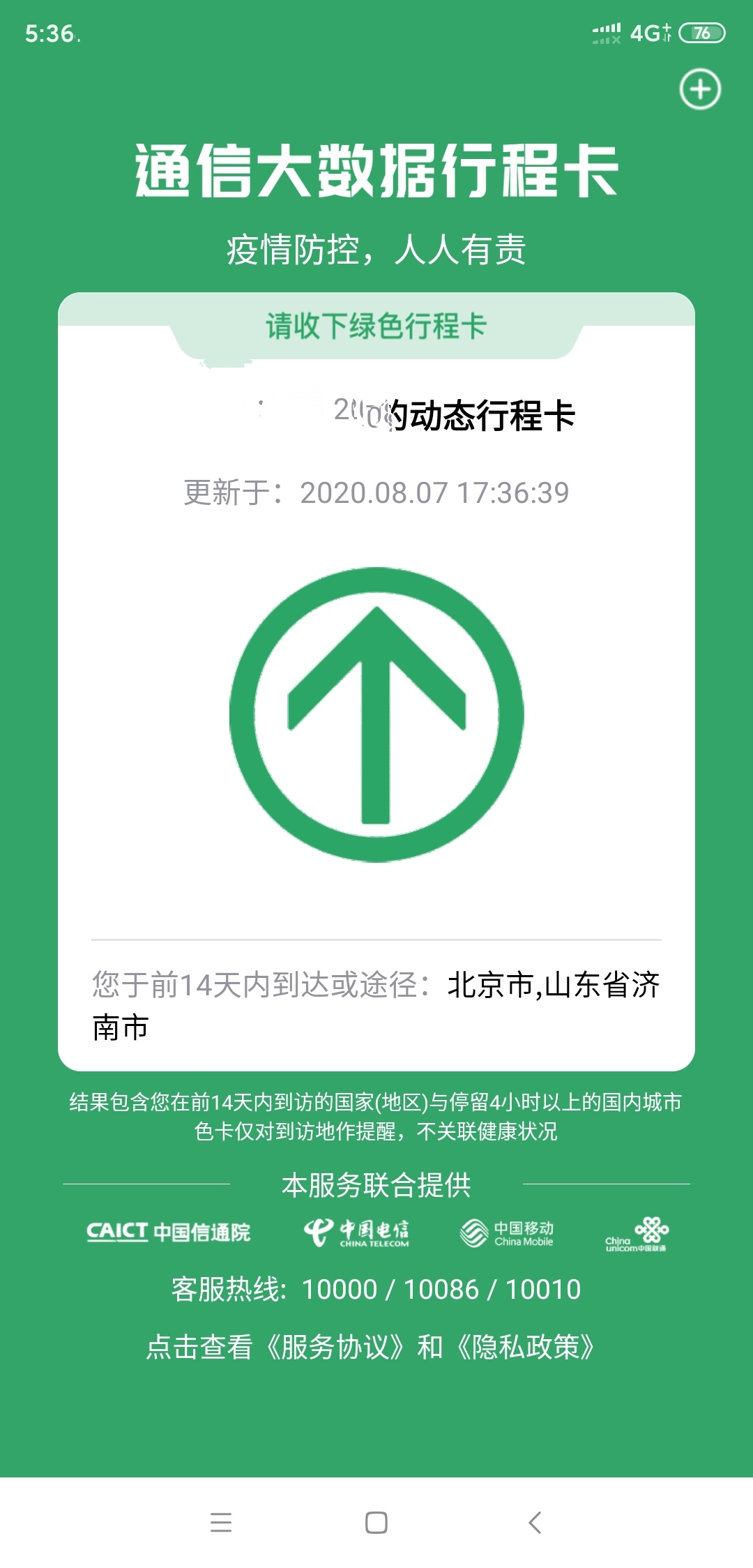Go back using system back button

point(535,1523)
